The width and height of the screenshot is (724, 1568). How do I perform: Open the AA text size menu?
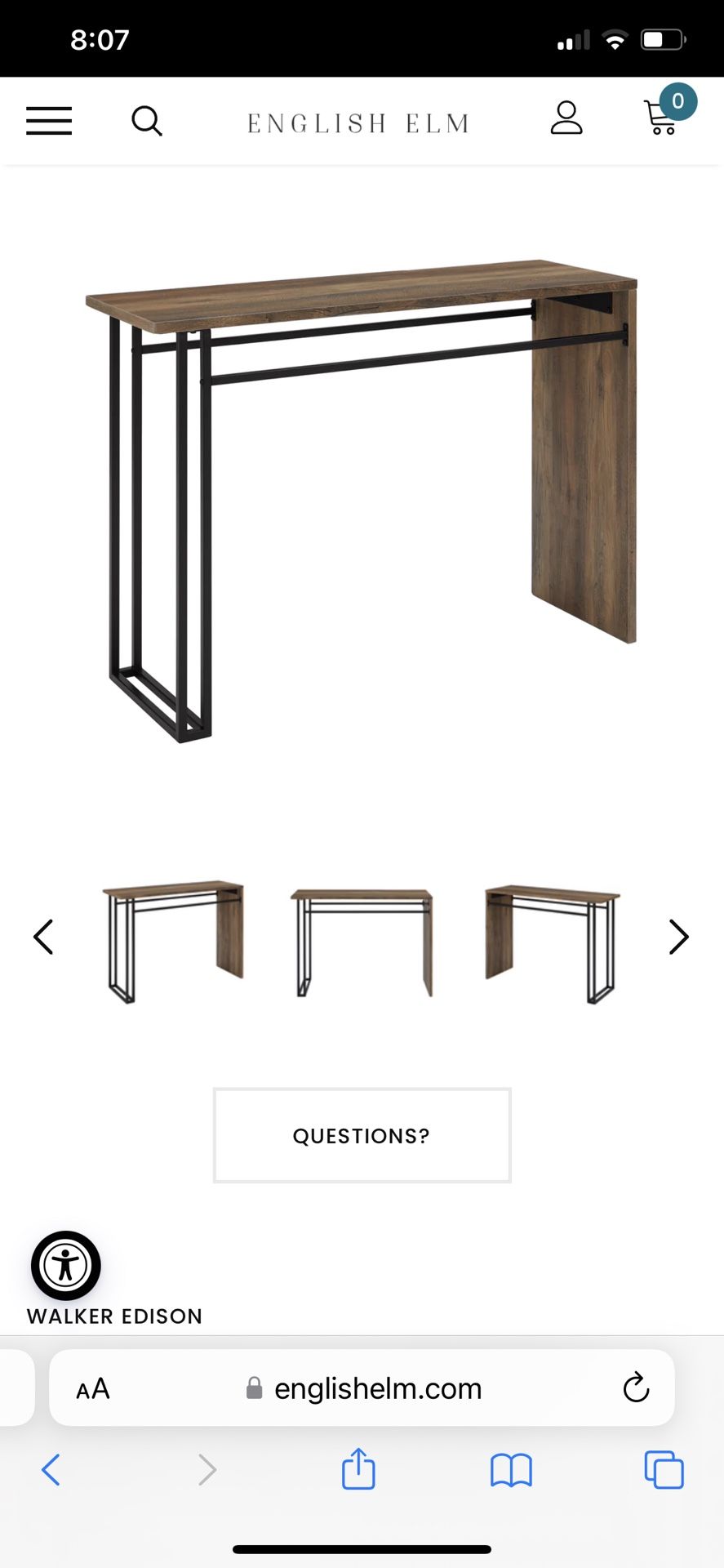click(x=92, y=1388)
